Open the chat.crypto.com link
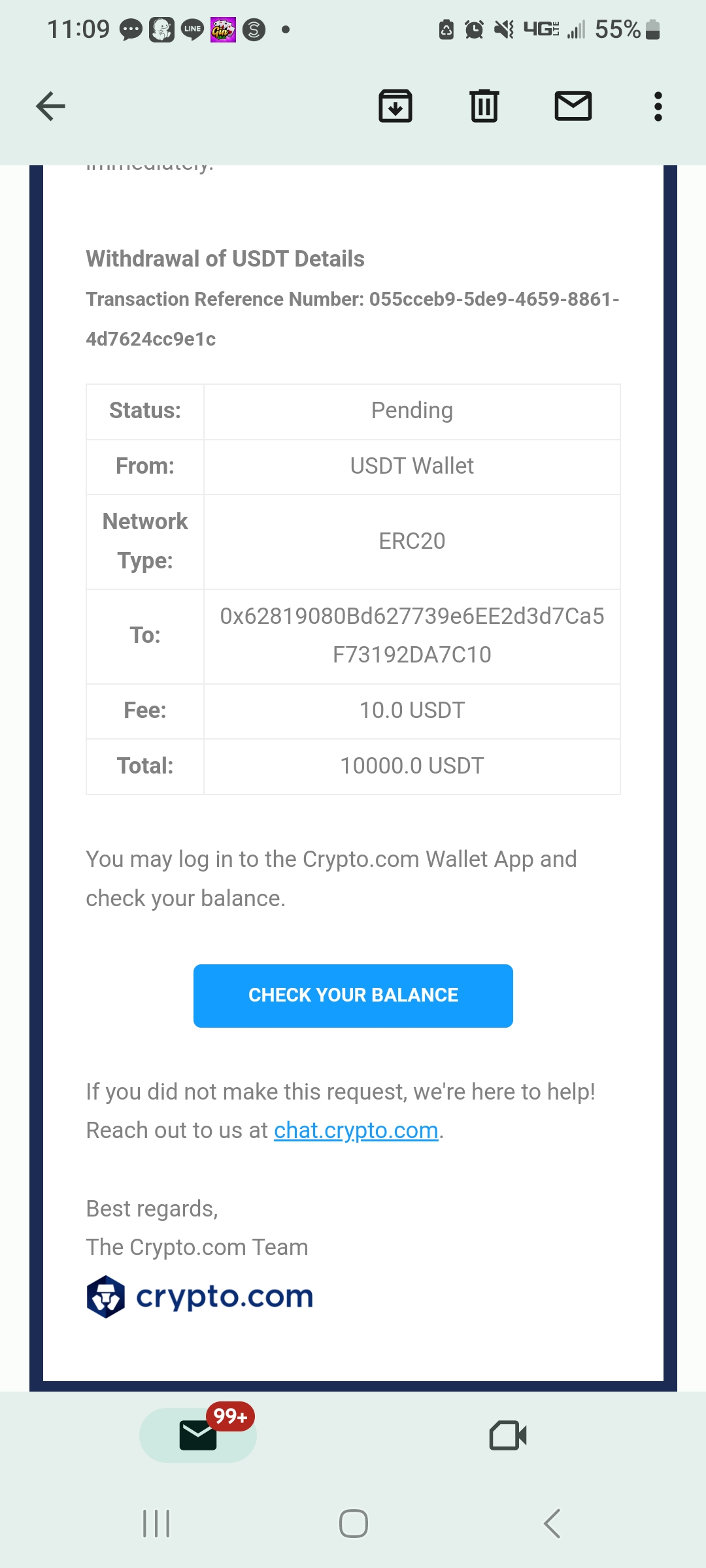Image resolution: width=706 pixels, height=1568 pixels. [x=356, y=1130]
